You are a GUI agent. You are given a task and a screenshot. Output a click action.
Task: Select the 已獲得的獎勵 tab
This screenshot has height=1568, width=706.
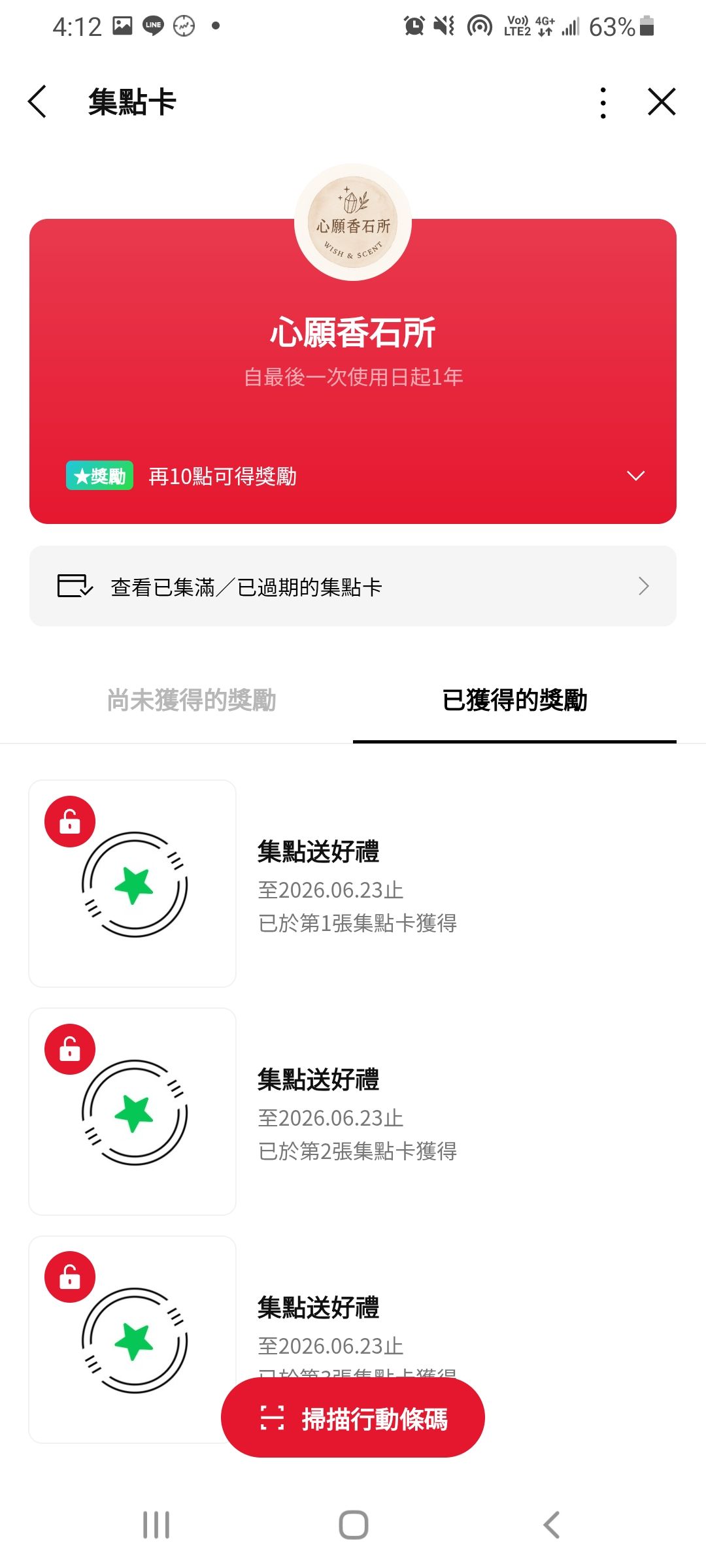[x=514, y=700]
